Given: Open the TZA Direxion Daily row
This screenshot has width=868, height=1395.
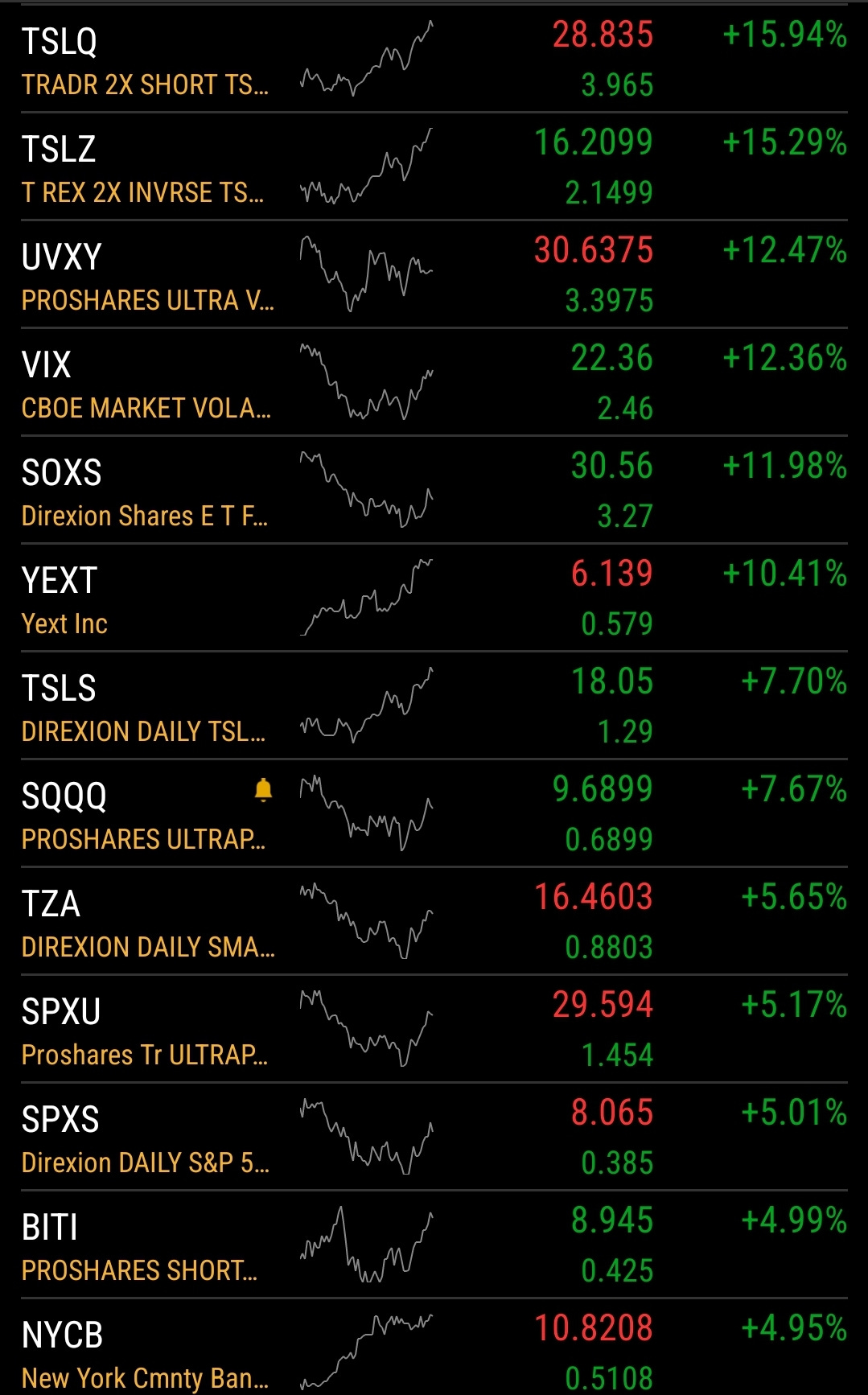Looking at the screenshot, I should point(434,921).
